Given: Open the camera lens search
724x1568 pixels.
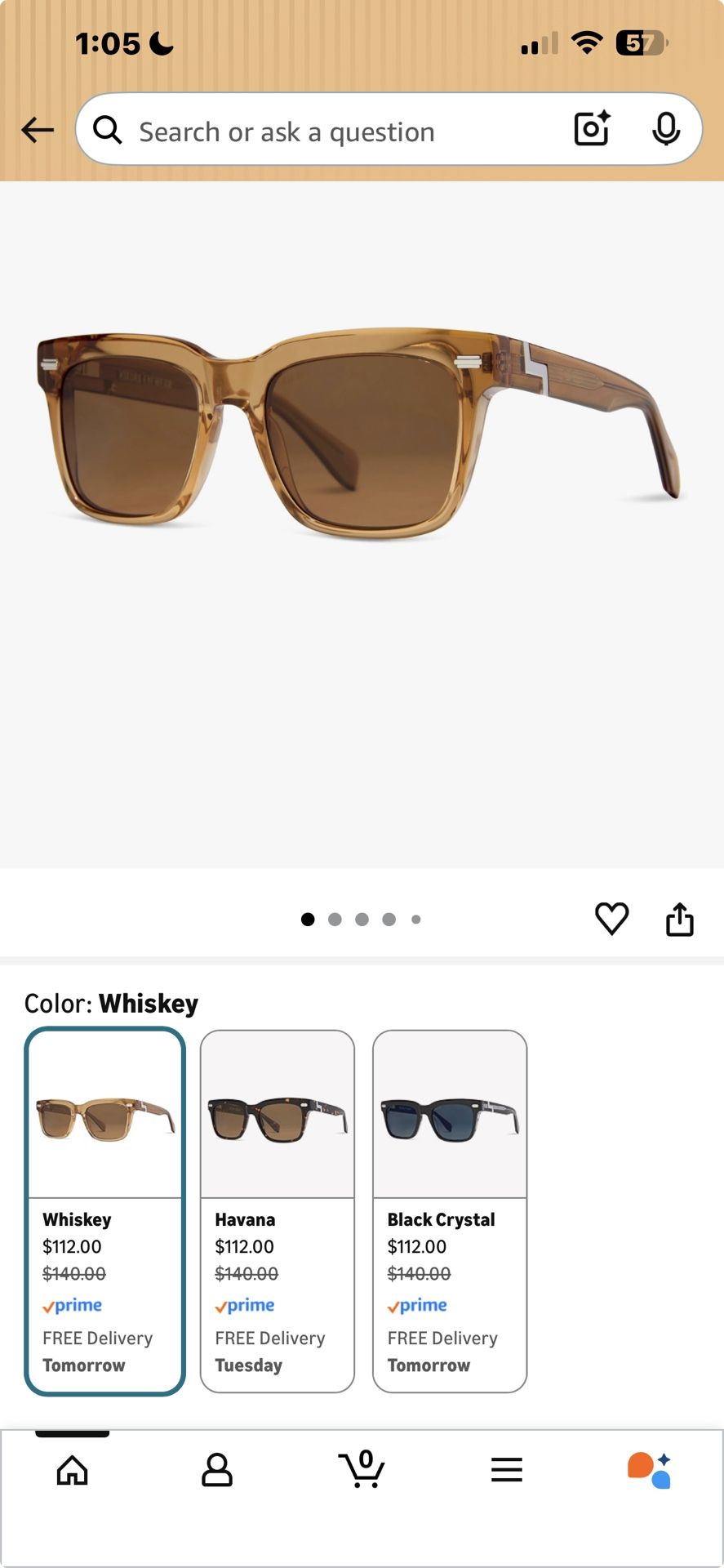Looking at the screenshot, I should 592,129.
